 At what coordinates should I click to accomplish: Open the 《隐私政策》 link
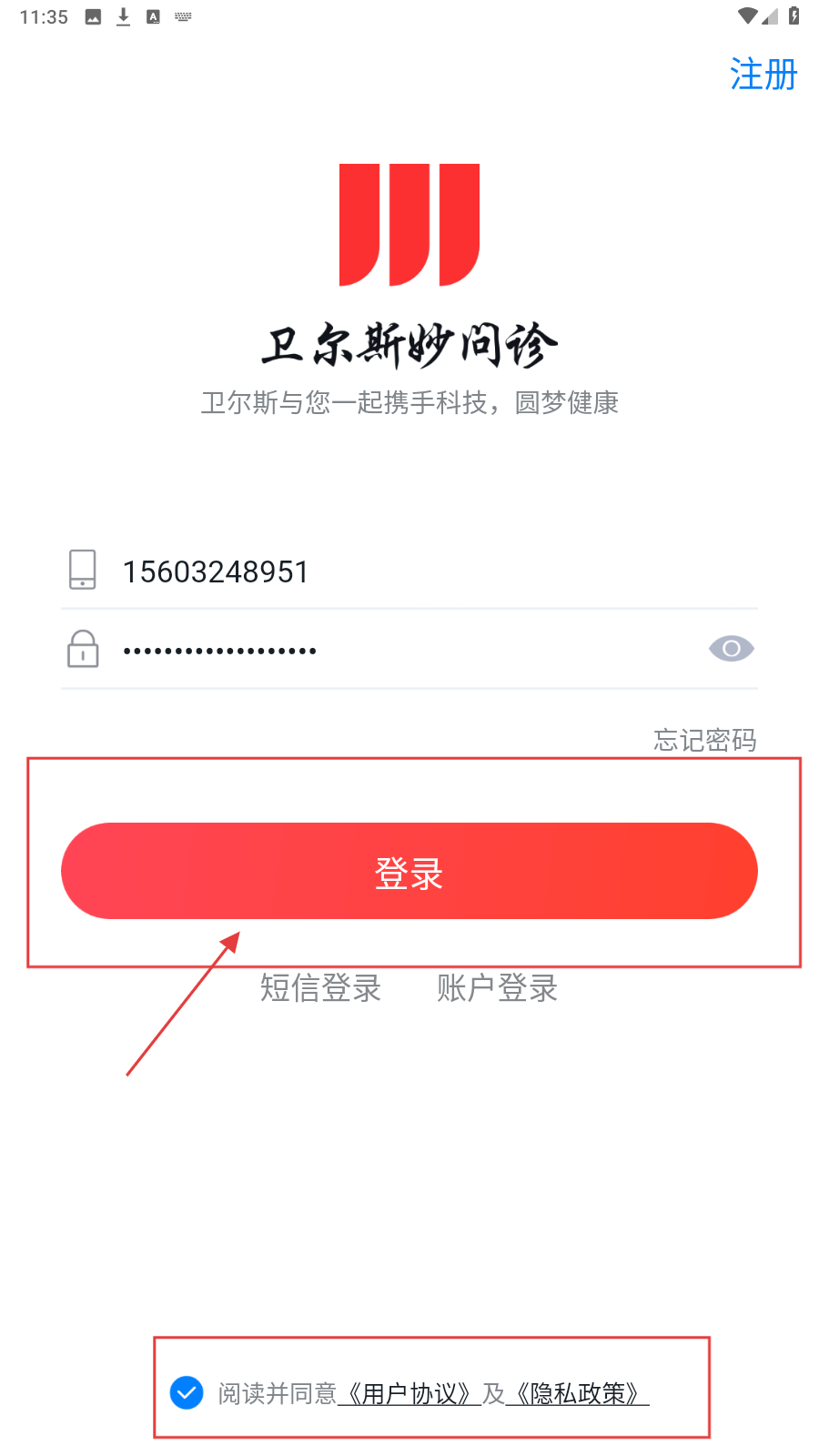pos(578,1393)
